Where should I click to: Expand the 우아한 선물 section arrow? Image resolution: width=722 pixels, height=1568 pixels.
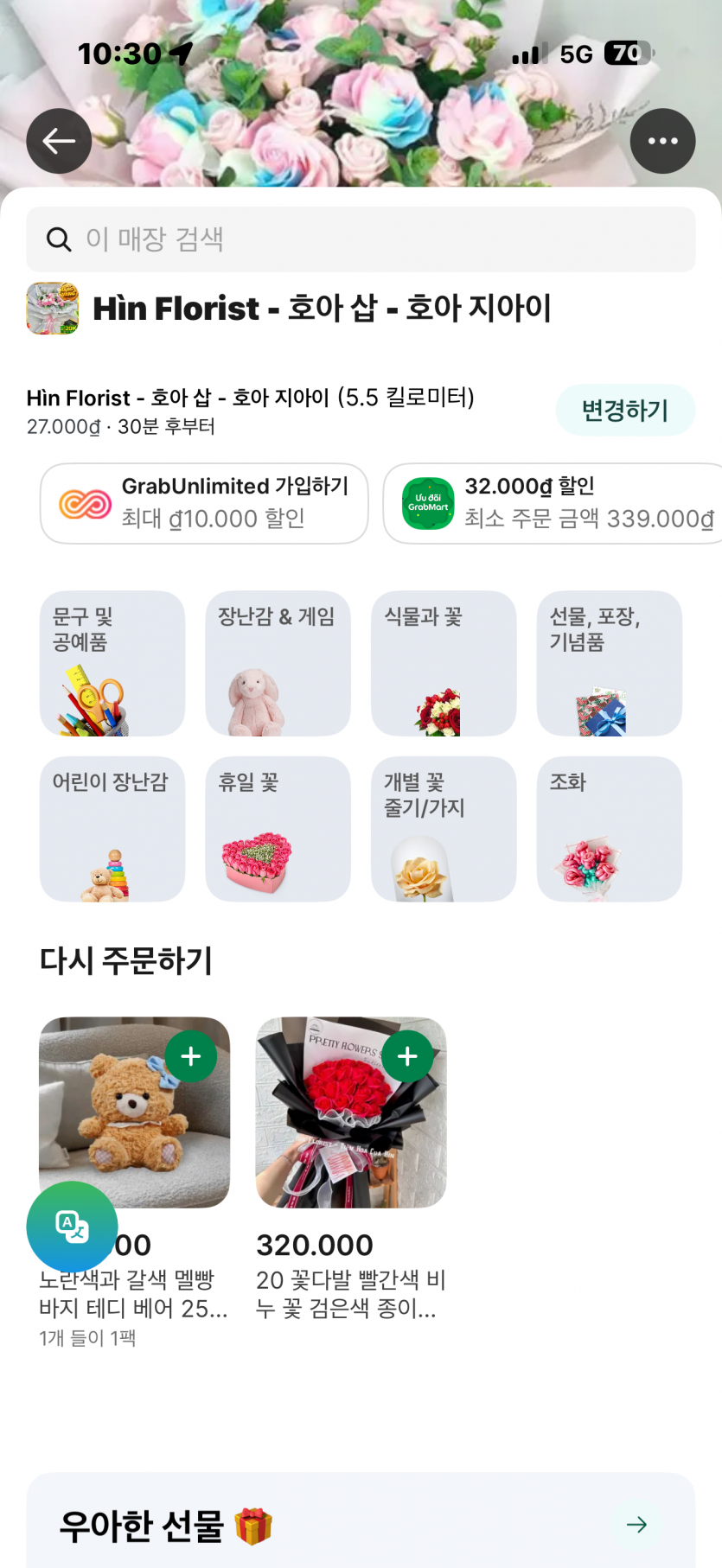click(x=636, y=1525)
